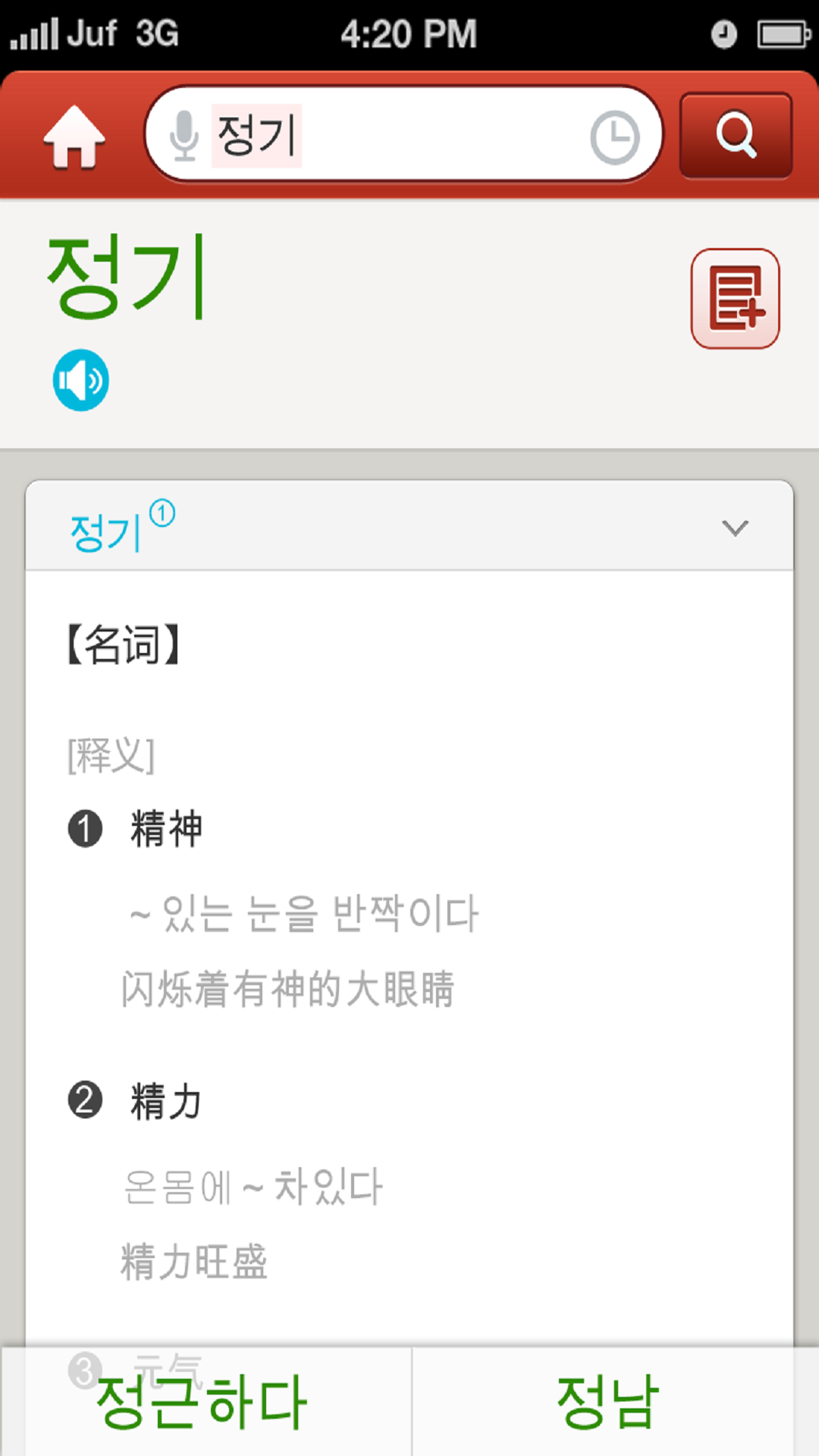Select the numbered badge for sense 精神
The height and width of the screenshot is (1456, 819).
click(x=85, y=829)
